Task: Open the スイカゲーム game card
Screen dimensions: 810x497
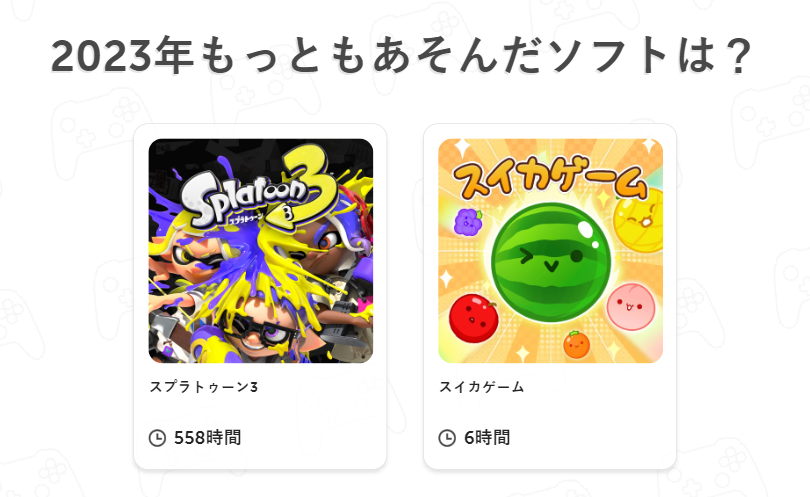Action: tap(550, 296)
